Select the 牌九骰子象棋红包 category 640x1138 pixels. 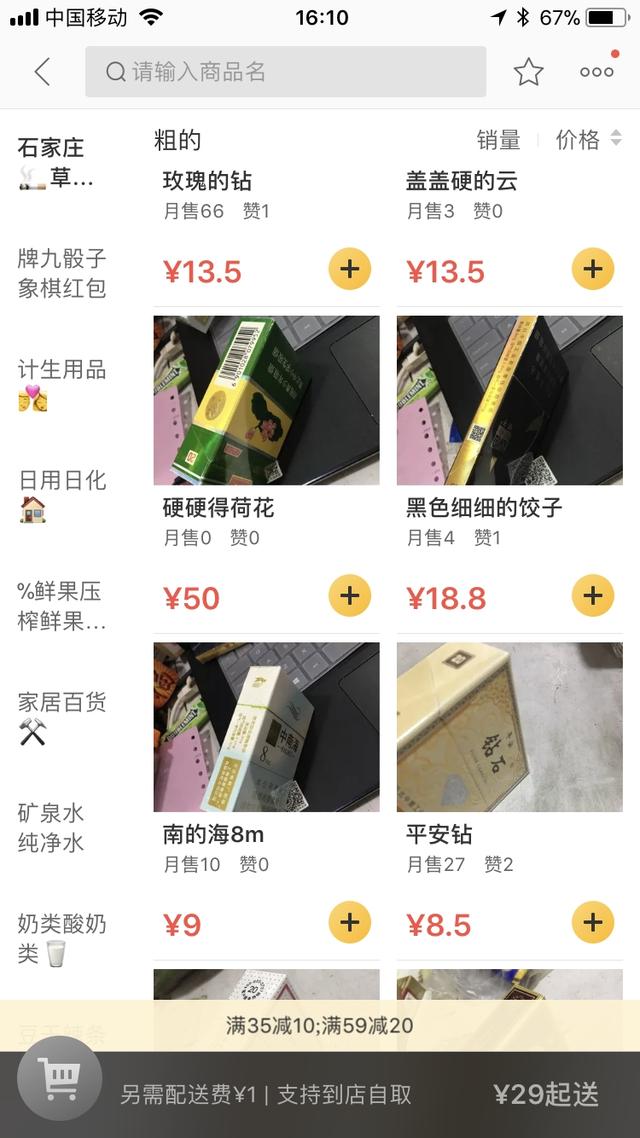62,273
